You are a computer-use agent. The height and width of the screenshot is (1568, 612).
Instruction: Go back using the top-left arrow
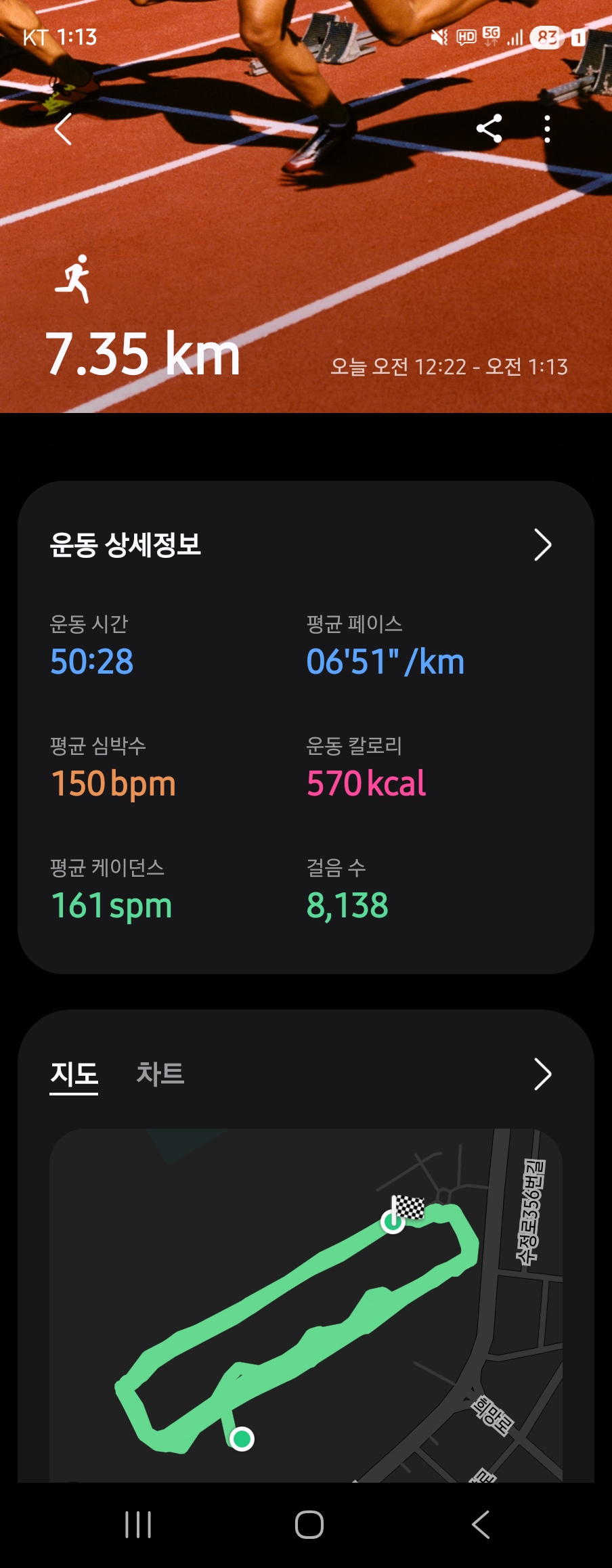tap(63, 129)
